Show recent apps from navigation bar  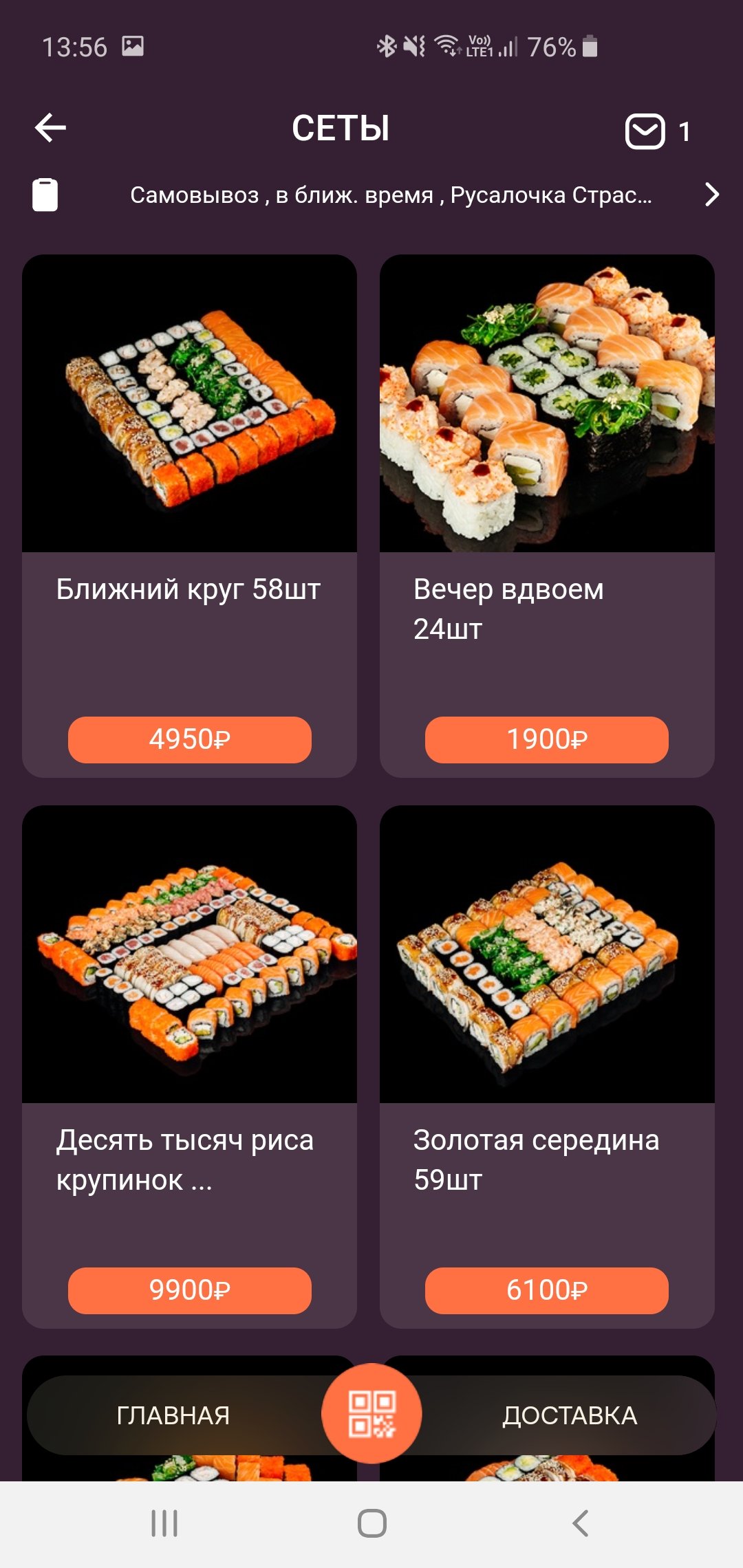tap(164, 1523)
